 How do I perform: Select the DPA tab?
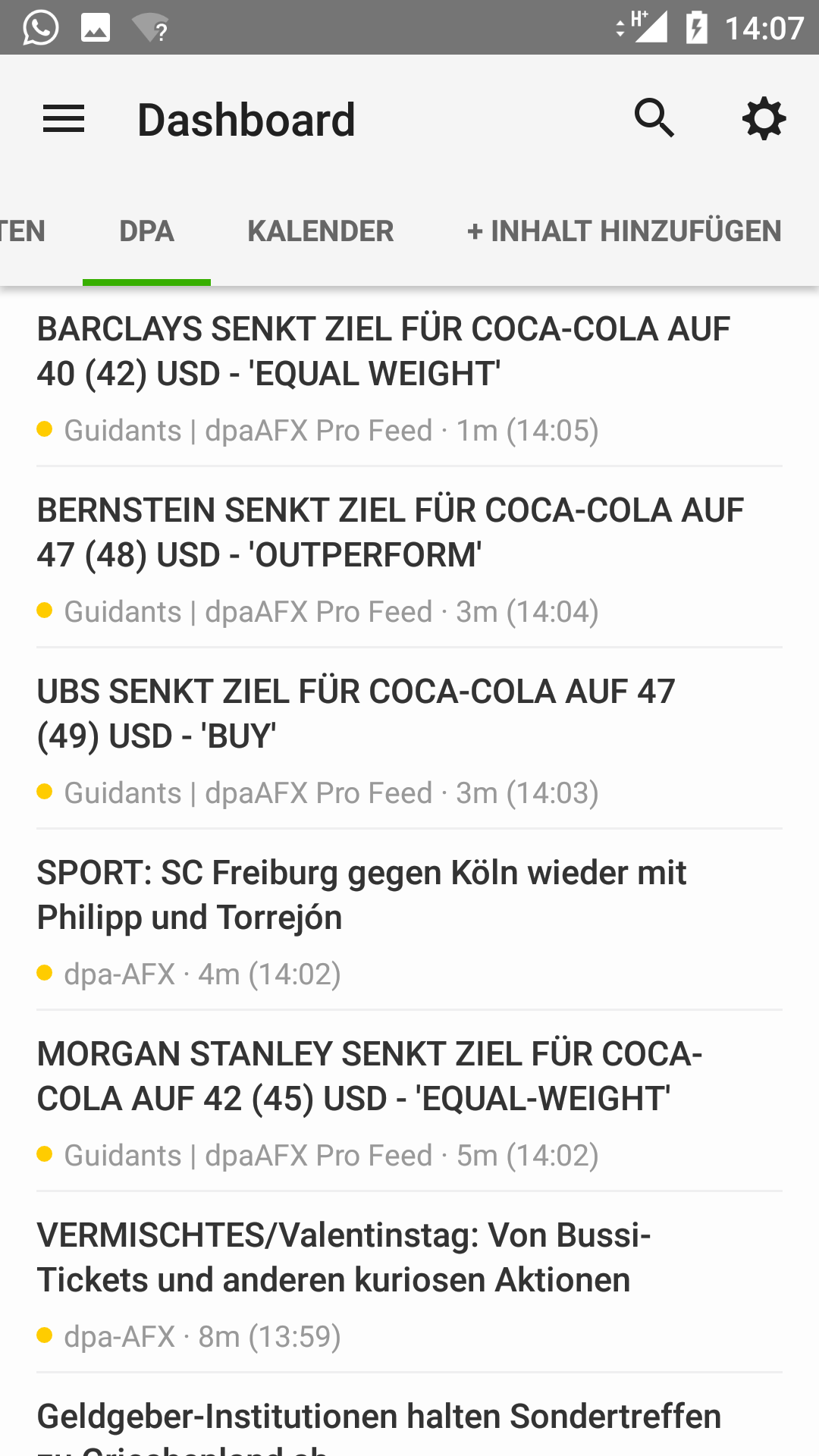[x=146, y=231]
